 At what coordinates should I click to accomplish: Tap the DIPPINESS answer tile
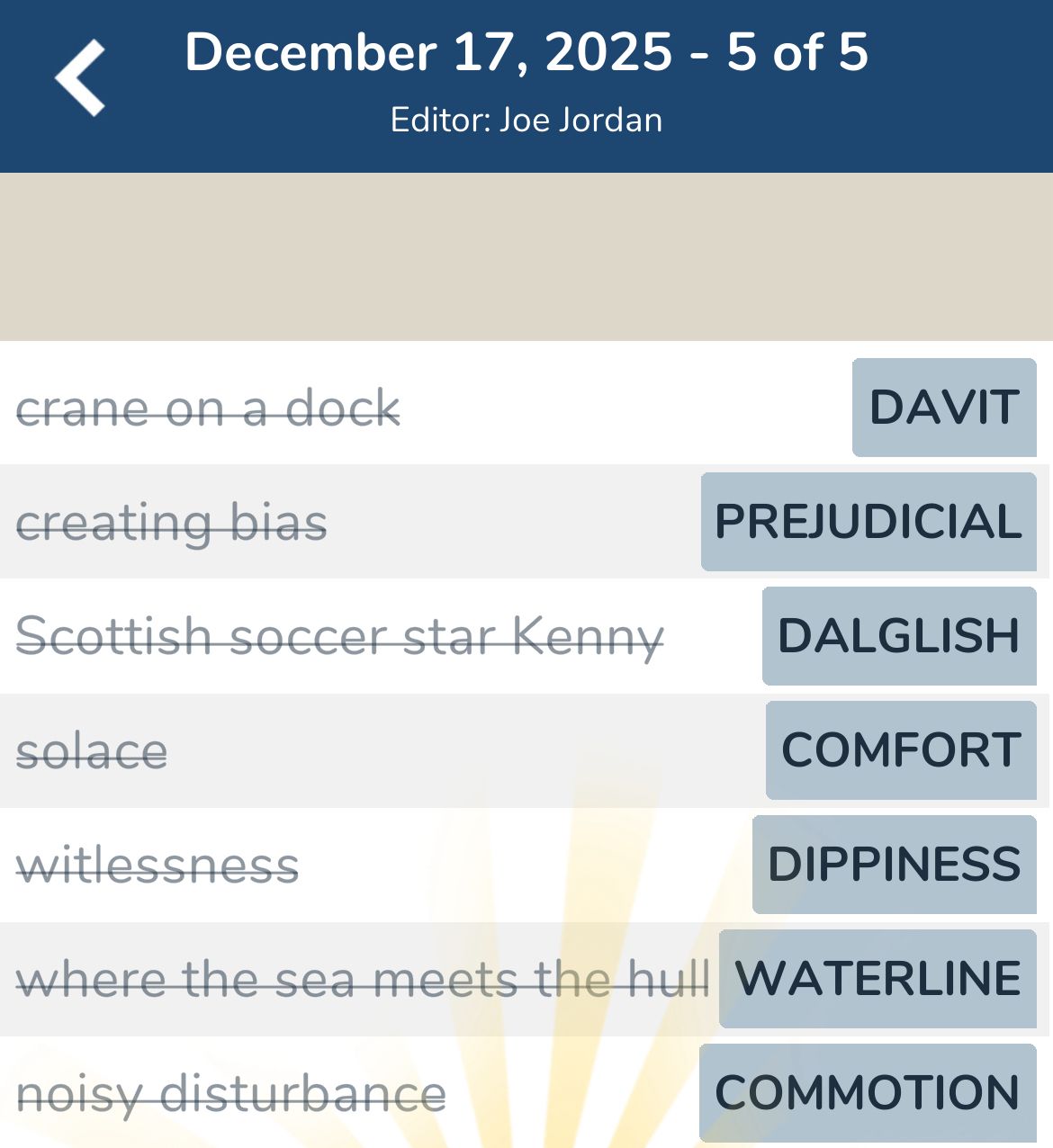pyautogui.click(x=894, y=864)
